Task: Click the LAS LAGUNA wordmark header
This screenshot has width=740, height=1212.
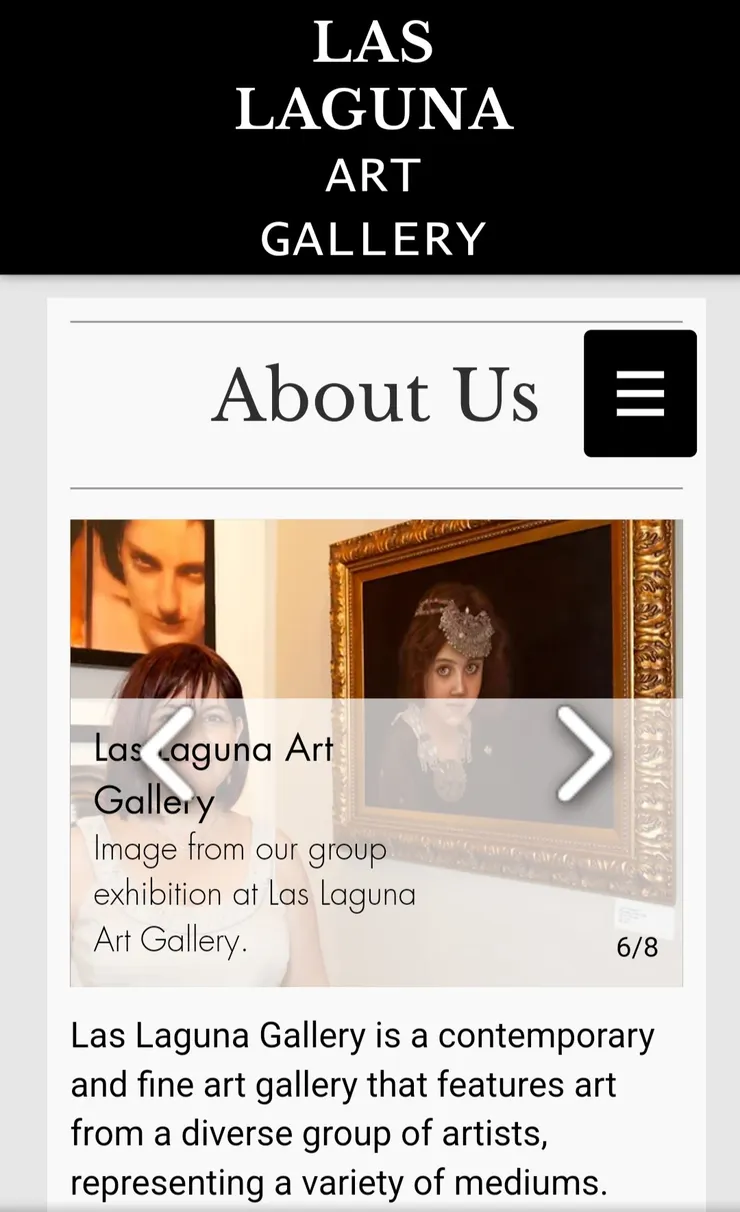Action: (x=373, y=75)
